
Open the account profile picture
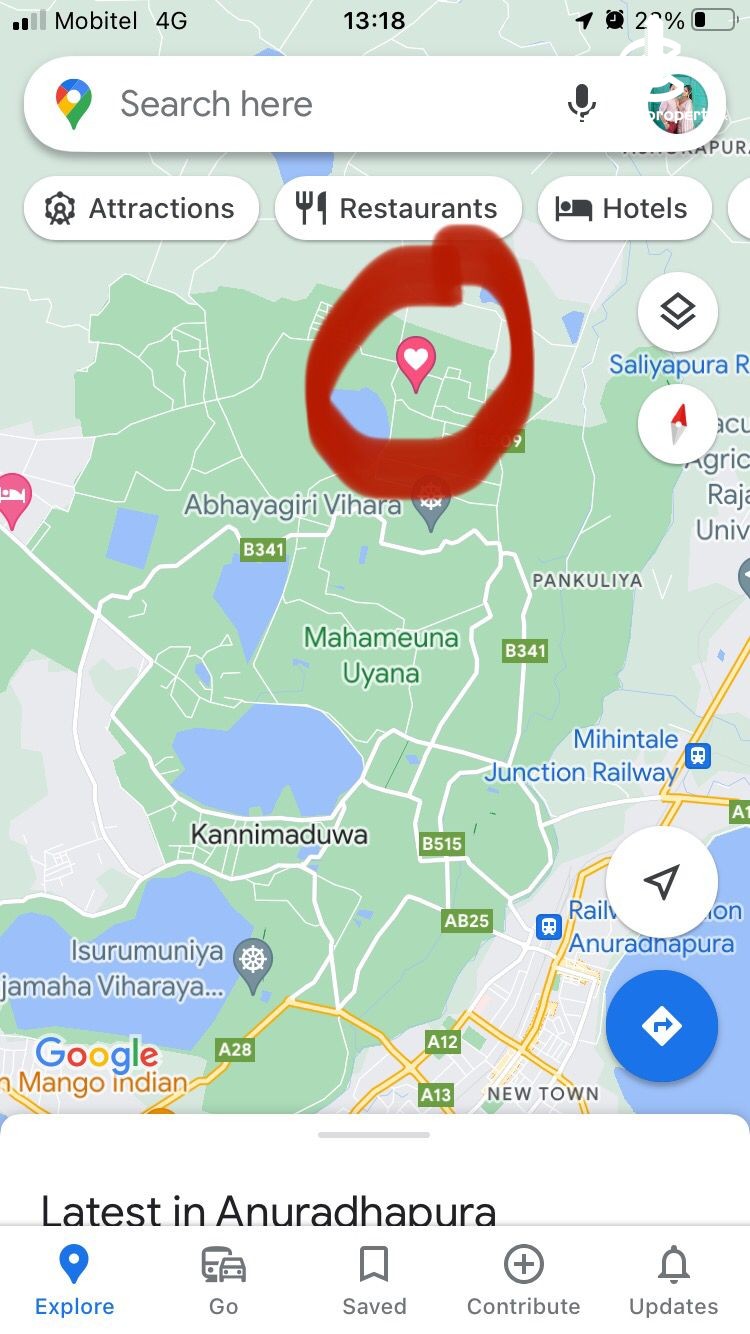pyautogui.click(x=678, y=105)
